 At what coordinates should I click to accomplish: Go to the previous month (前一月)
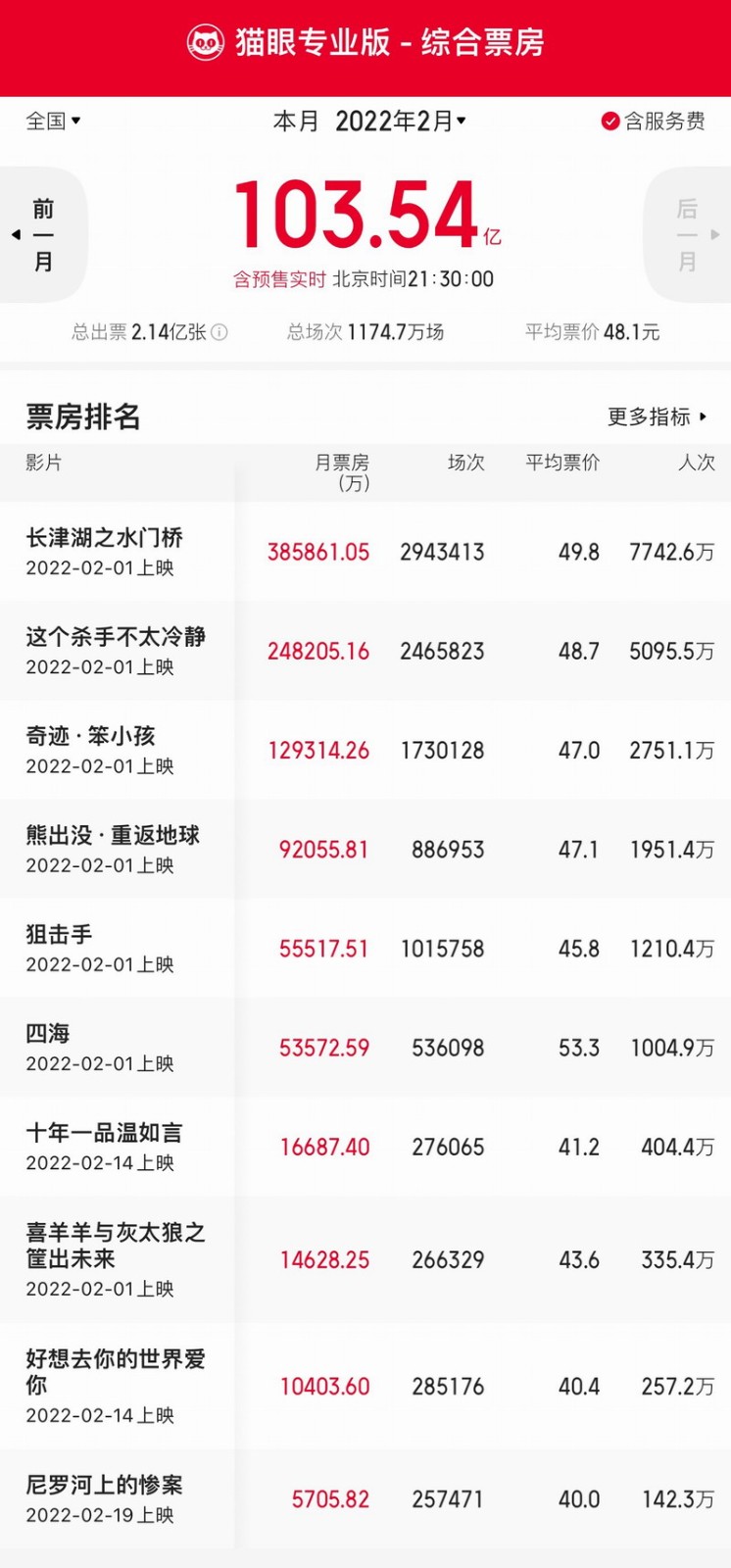42,235
